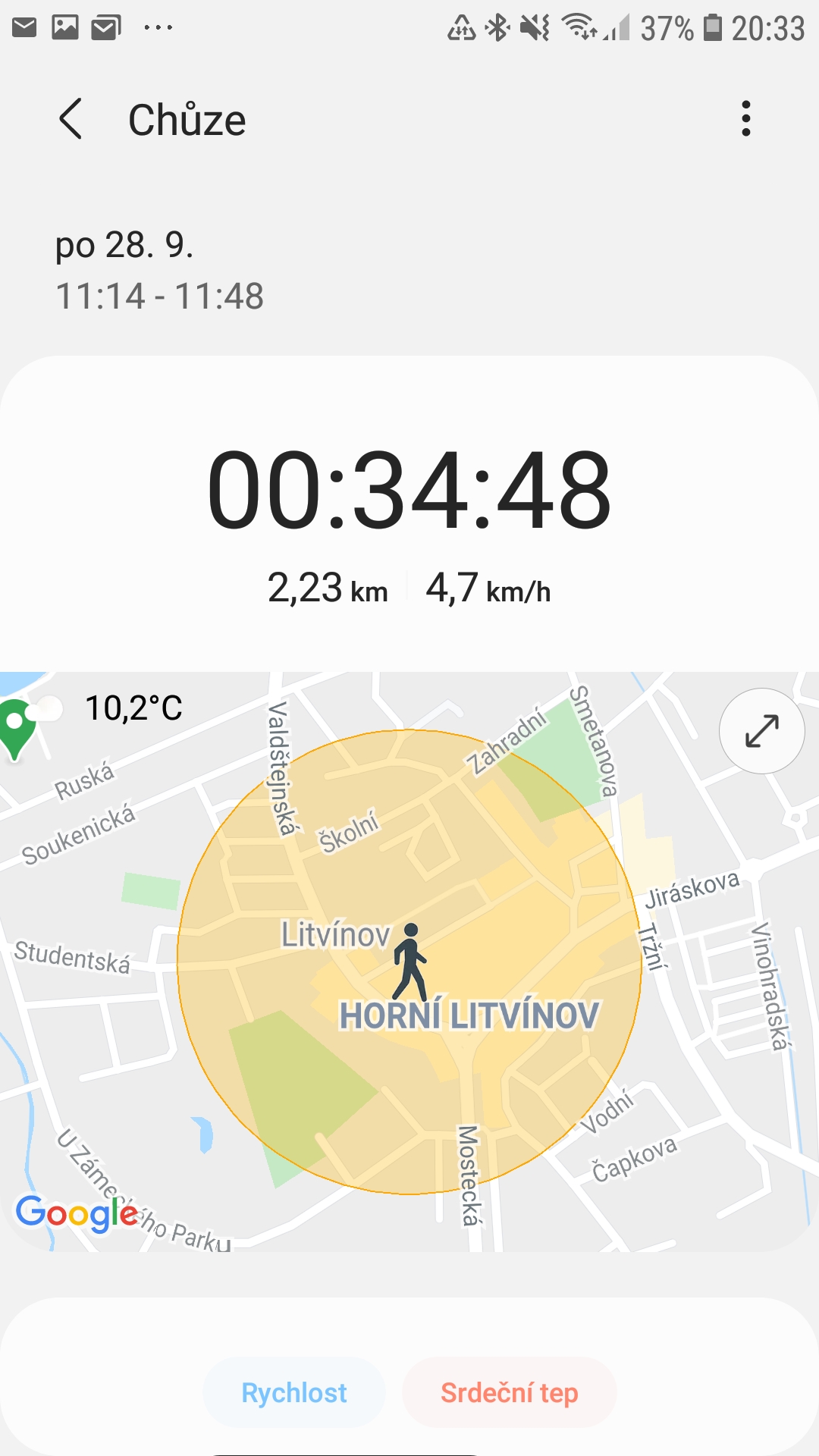Select the Srdeční tep chip
This screenshot has height=1456, width=819.
[510, 1392]
